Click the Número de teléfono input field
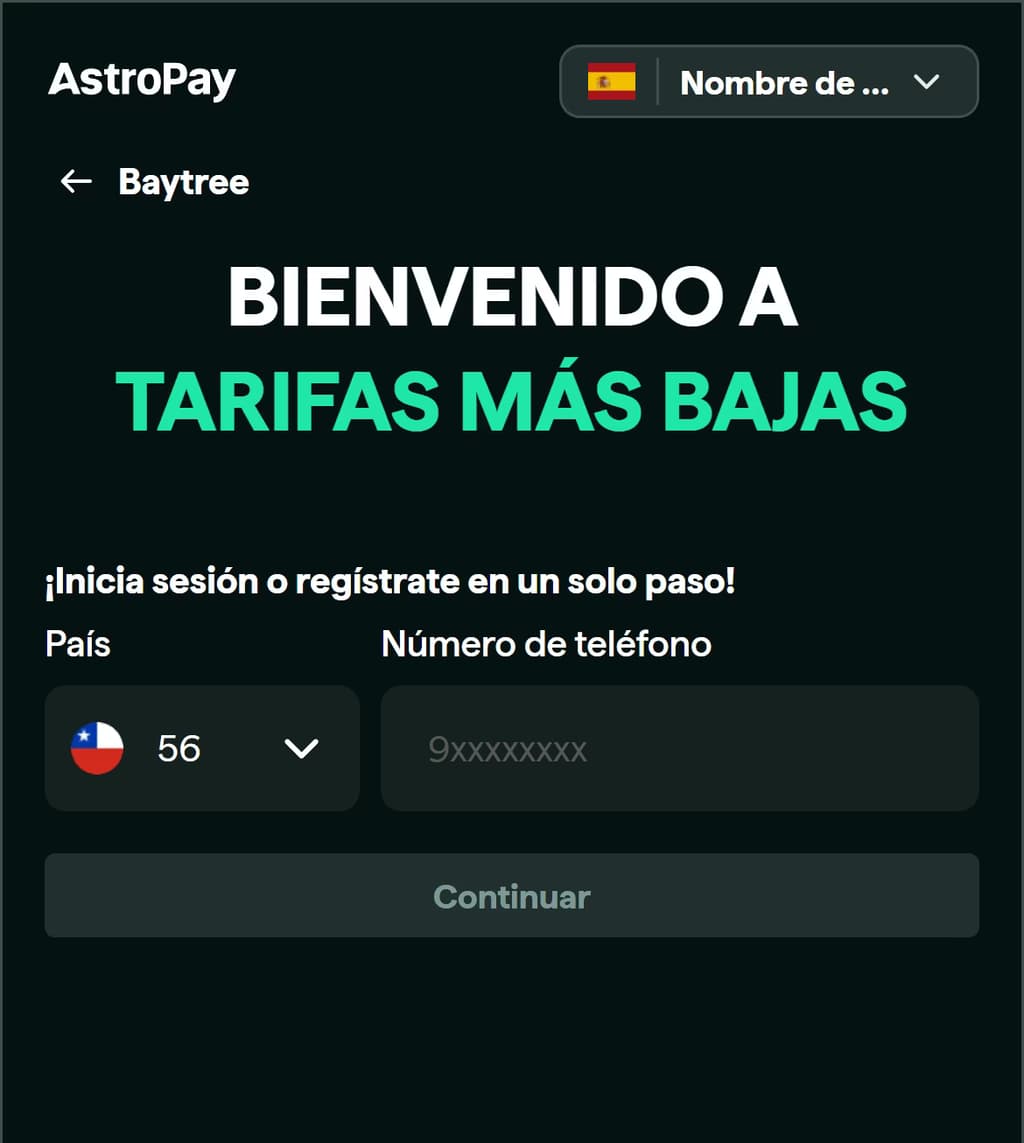 point(680,748)
